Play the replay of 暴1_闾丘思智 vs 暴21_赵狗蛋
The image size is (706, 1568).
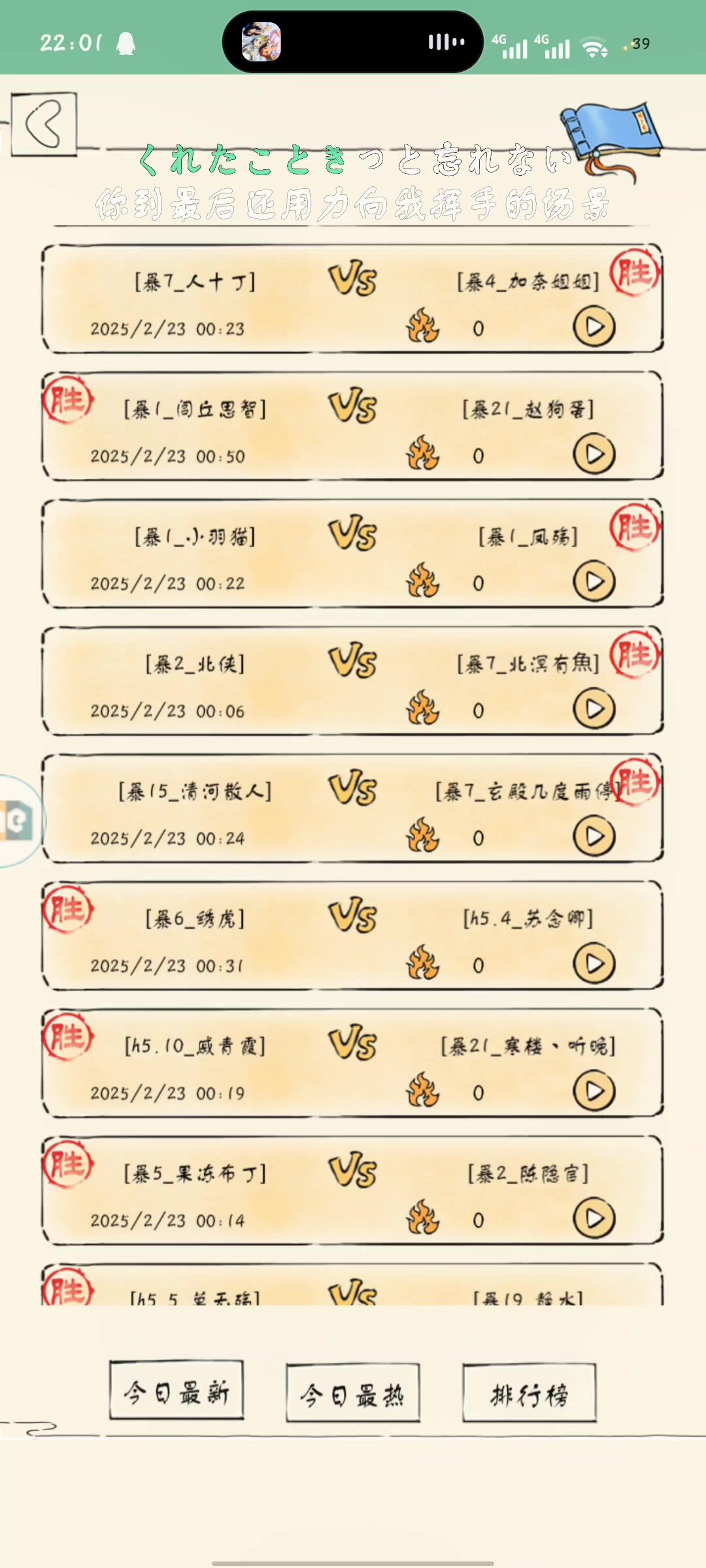pos(594,454)
